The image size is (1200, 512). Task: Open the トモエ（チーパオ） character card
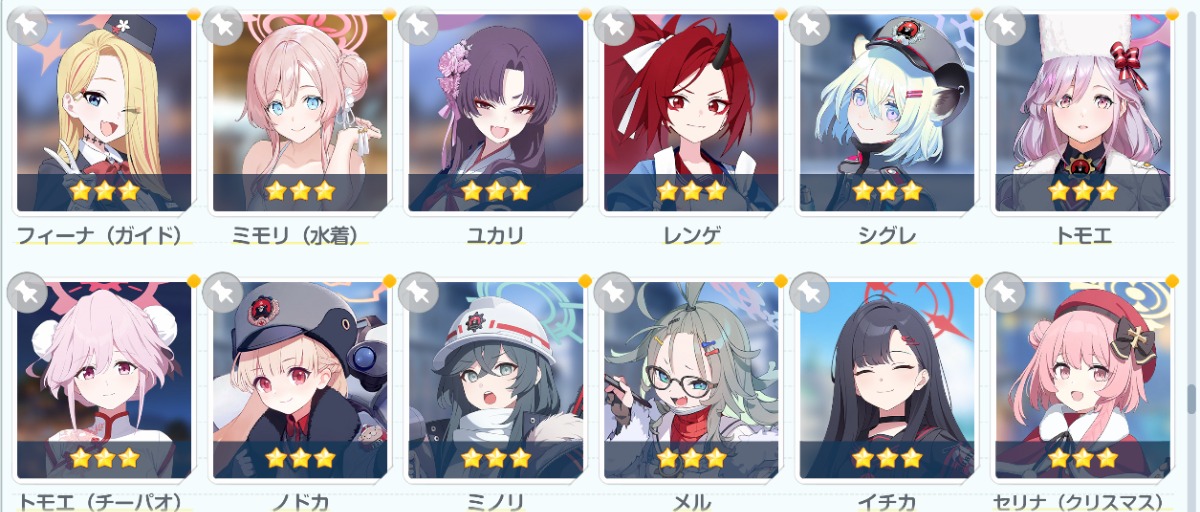tap(104, 380)
